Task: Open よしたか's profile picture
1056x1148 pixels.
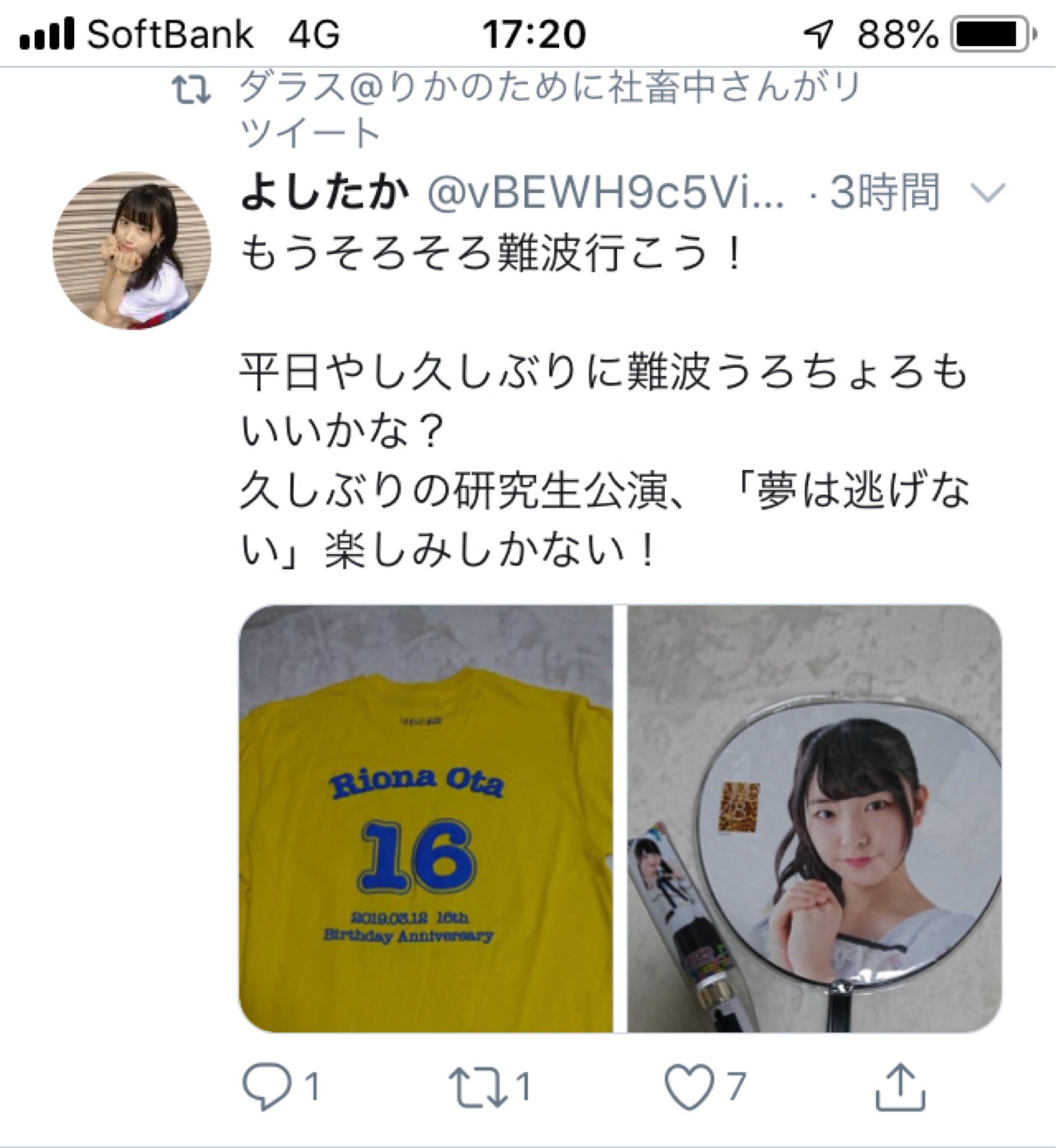Action: point(132,250)
